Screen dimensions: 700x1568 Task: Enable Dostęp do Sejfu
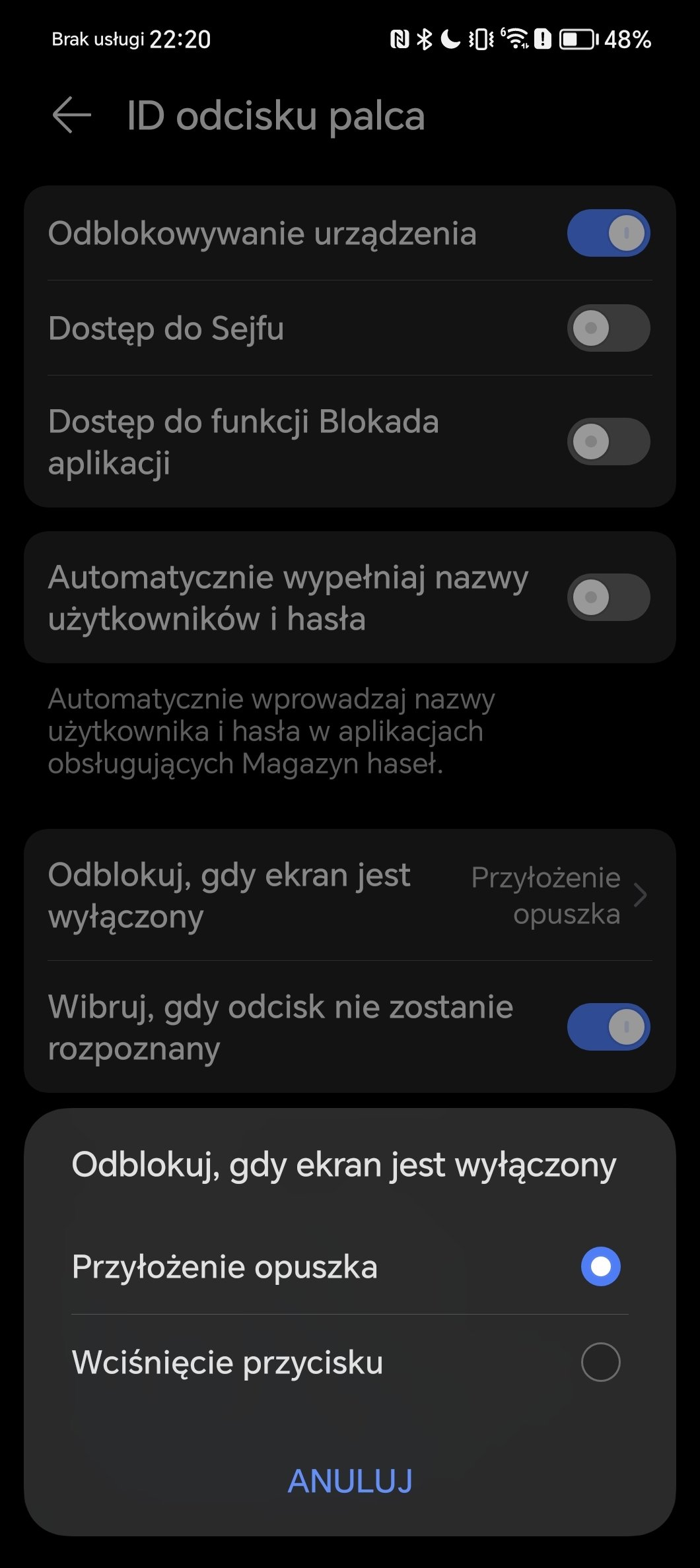point(608,328)
